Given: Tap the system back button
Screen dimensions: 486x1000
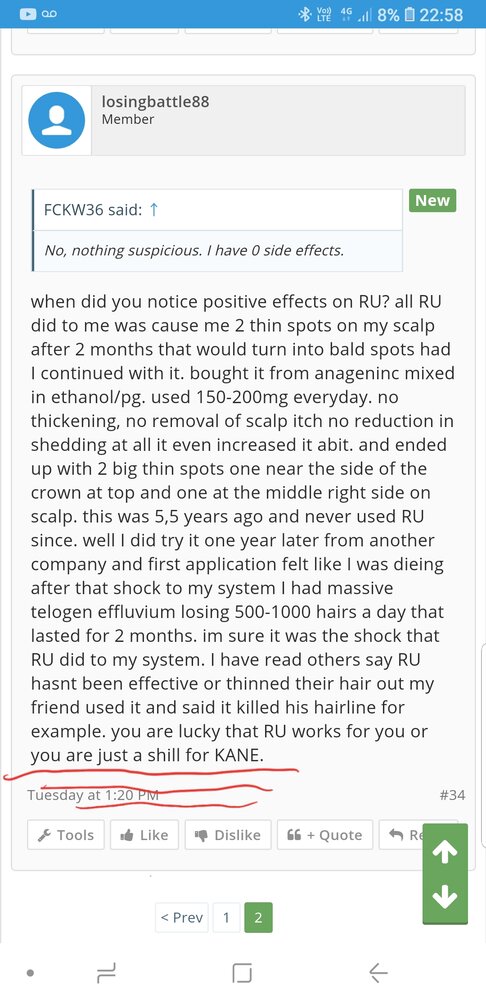Looking at the screenshot, I should [x=379, y=973].
